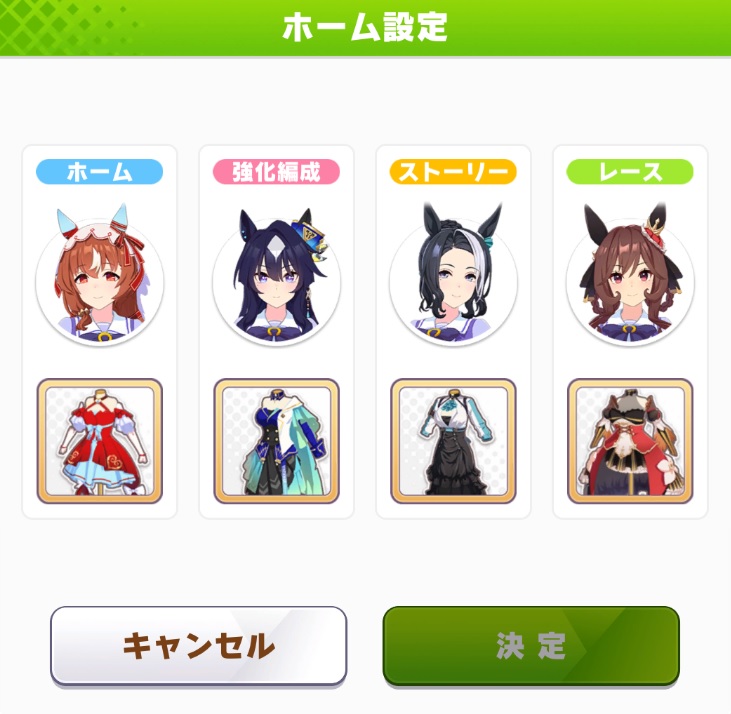Confirm with the 決定 button

point(531,645)
